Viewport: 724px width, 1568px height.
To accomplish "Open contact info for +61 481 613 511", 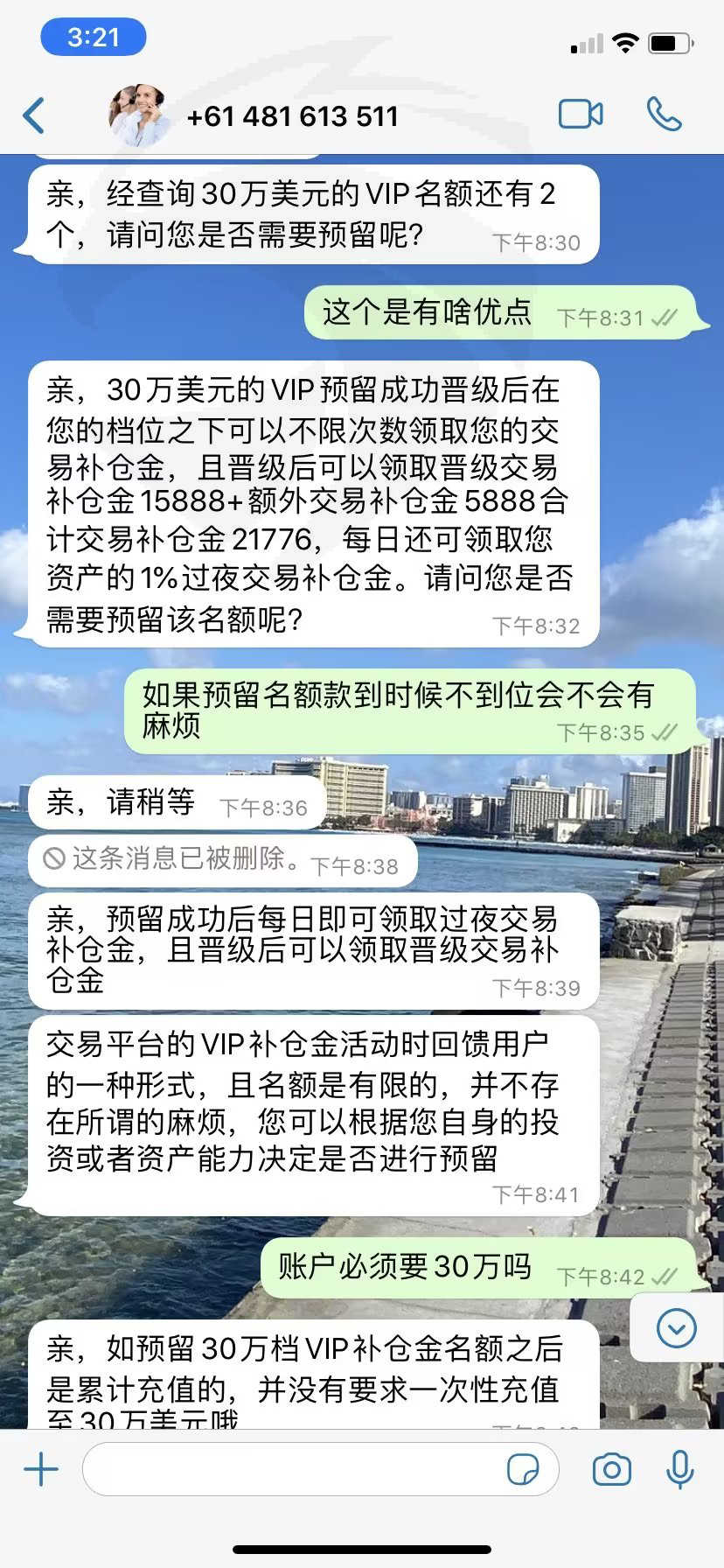I will click(x=292, y=116).
